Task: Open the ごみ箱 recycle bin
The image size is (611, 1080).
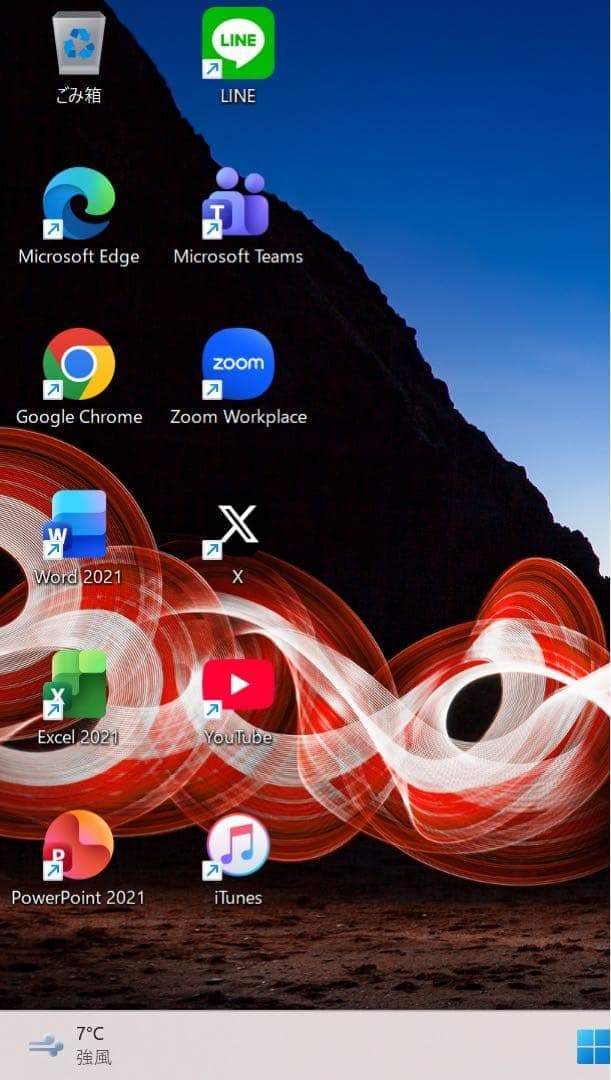Action: [78, 45]
